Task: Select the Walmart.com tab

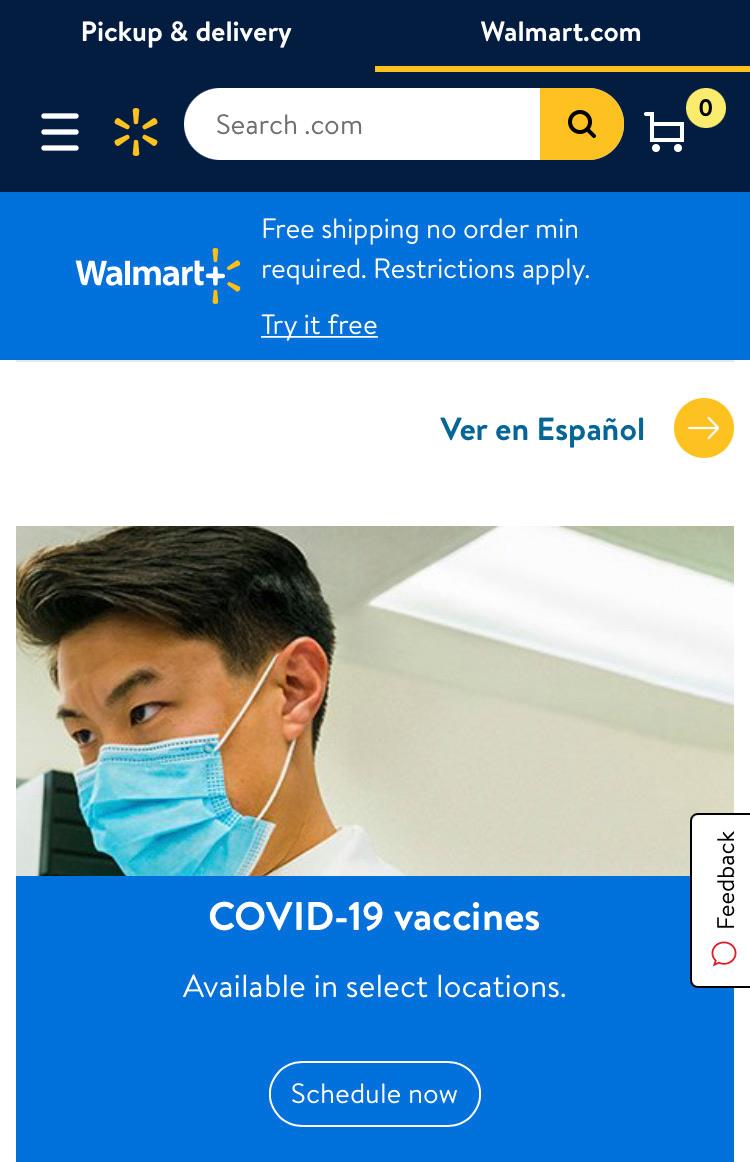Action: pyautogui.click(x=561, y=33)
